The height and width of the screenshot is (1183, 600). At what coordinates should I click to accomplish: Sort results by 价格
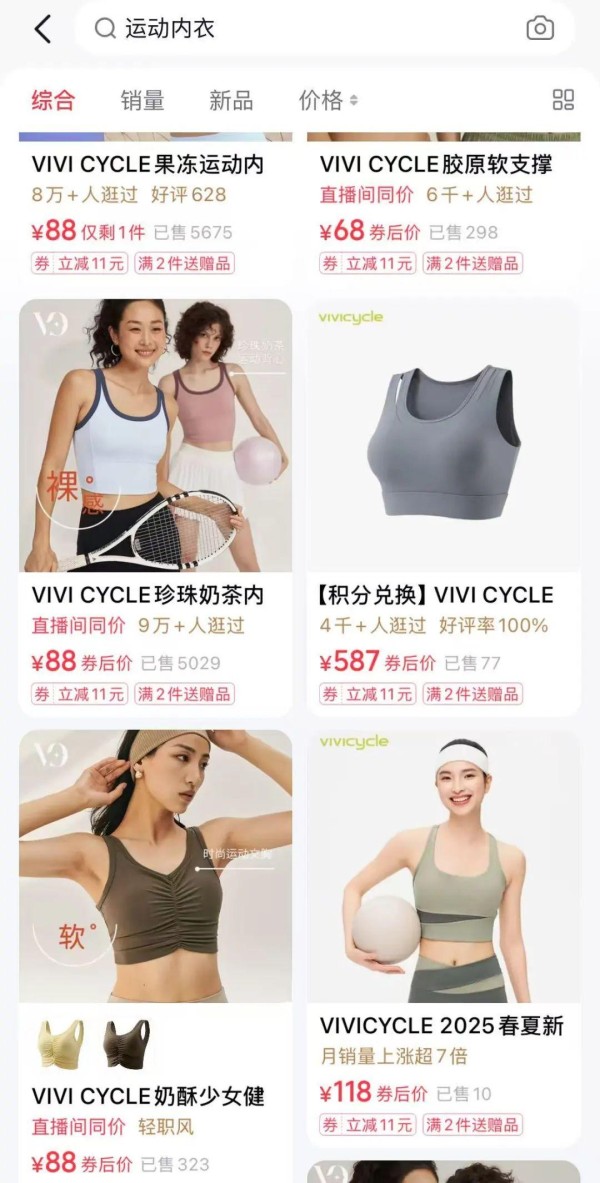pyautogui.click(x=327, y=100)
